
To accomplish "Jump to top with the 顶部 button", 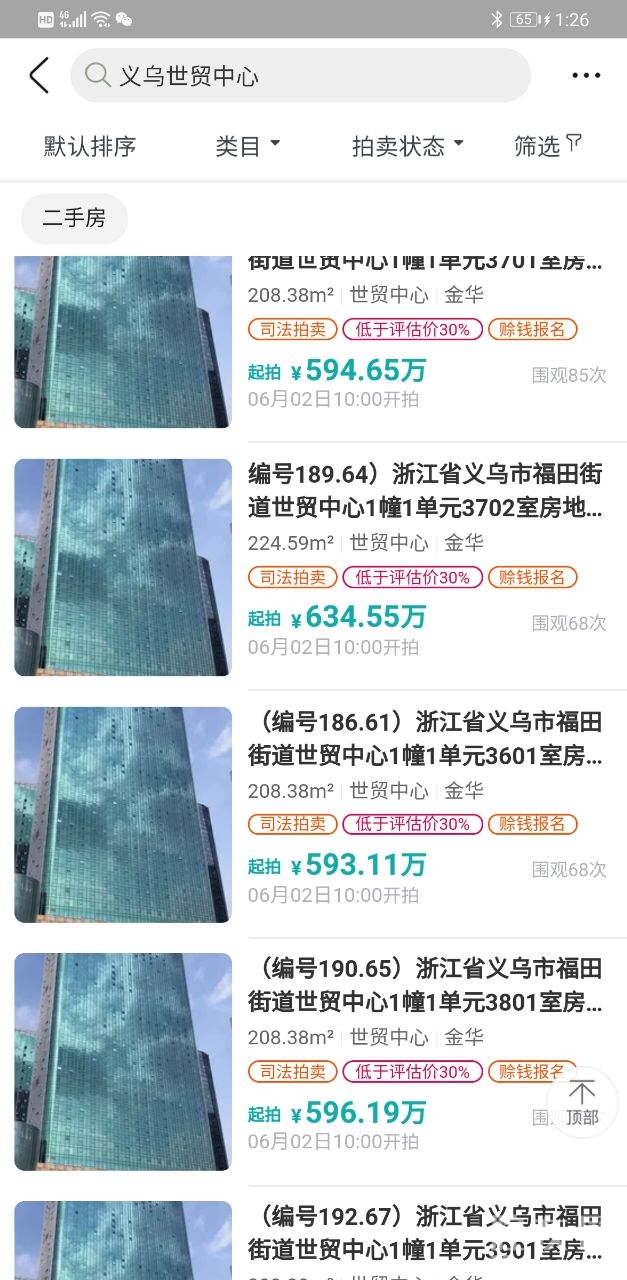I will tap(582, 1102).
